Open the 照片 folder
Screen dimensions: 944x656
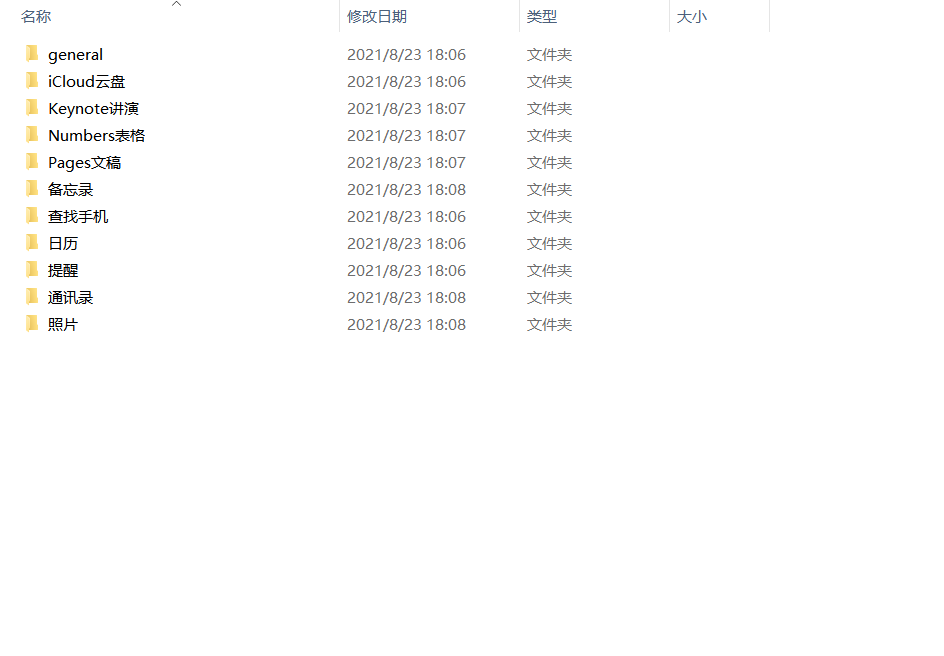(62, 325)
